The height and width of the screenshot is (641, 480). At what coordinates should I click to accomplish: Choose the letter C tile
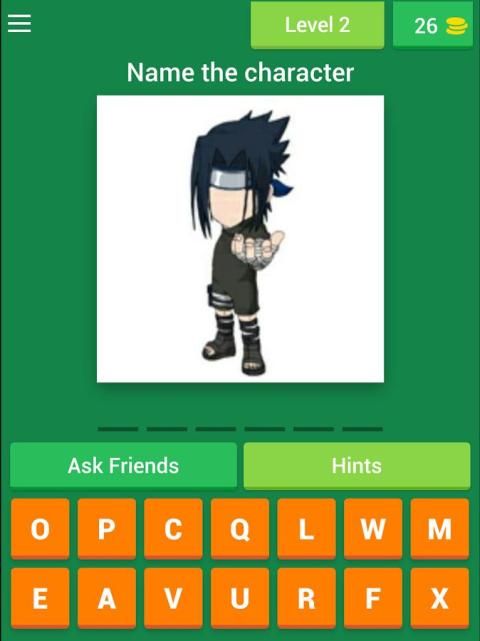(x=173, y=529)
